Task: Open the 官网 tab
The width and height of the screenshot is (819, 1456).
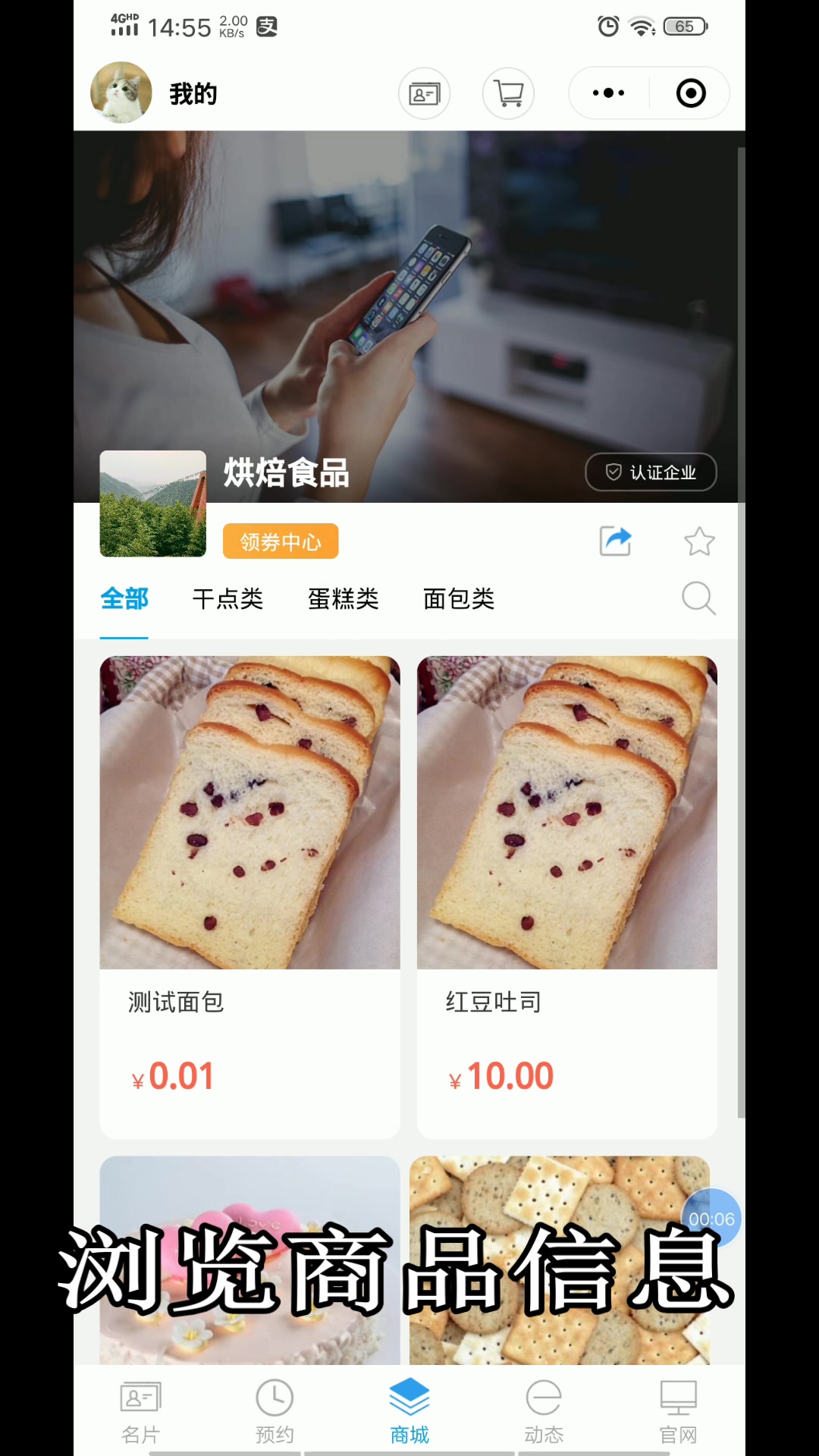Action: click(678, 1412)
